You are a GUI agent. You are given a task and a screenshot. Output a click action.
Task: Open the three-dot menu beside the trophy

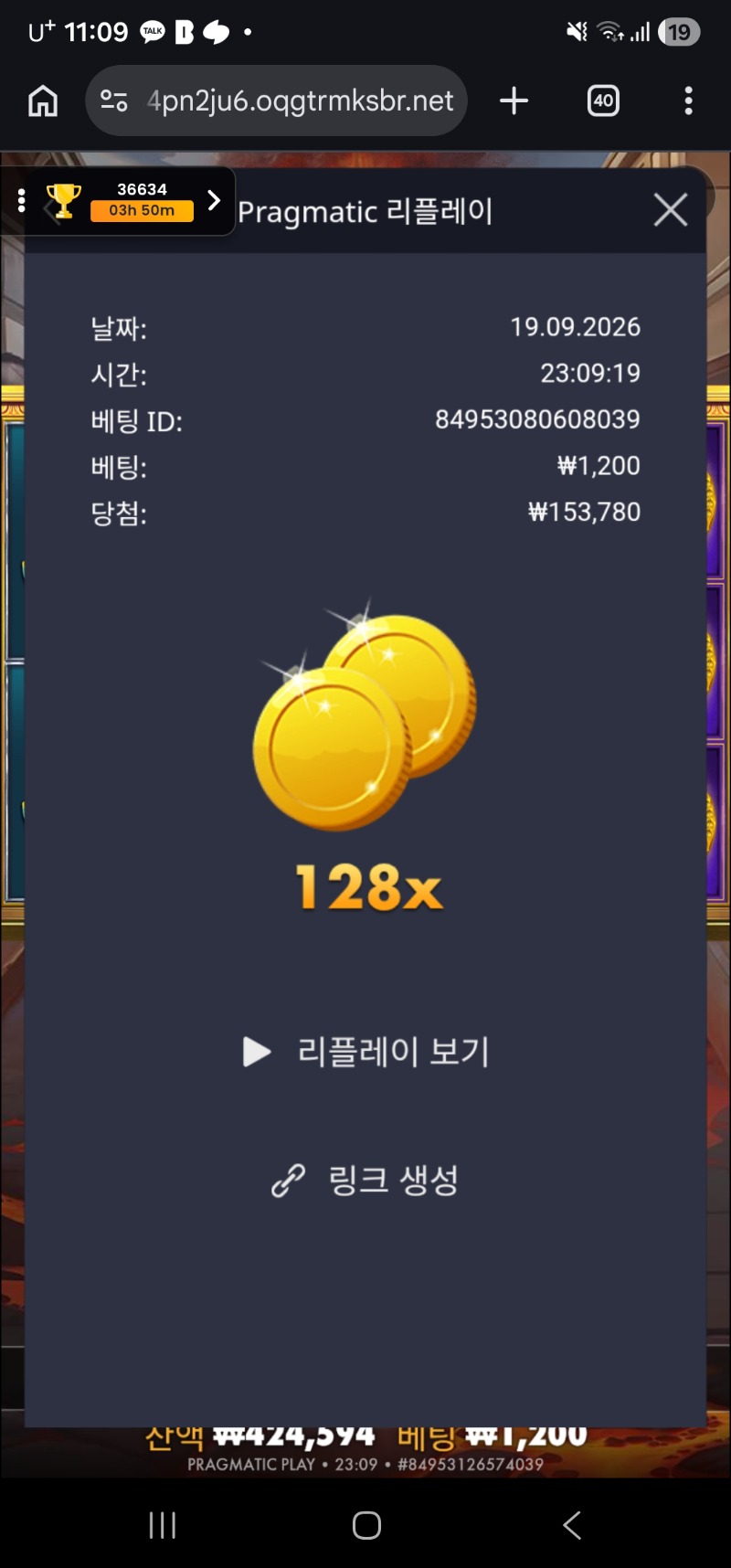pyautogui.click(x=22, y=200)
